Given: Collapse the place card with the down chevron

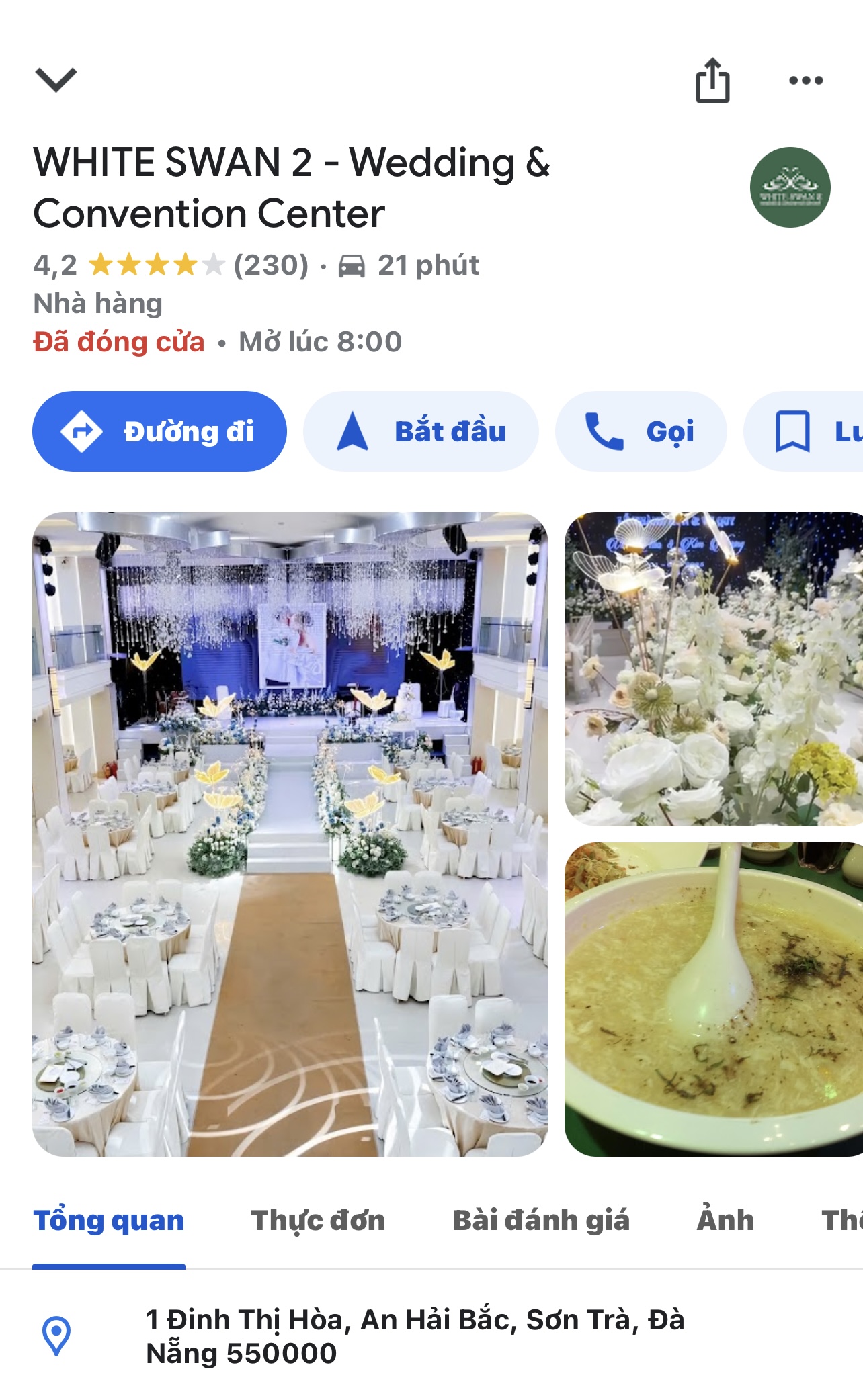Looking at the screenshot, I should click(56, 80).
